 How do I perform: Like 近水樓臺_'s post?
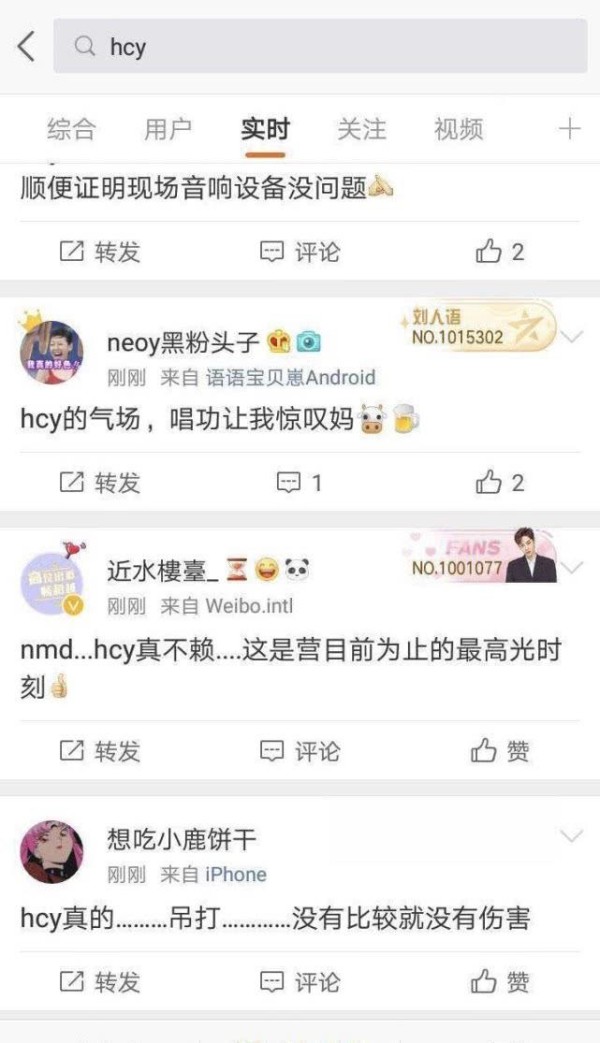499,751
